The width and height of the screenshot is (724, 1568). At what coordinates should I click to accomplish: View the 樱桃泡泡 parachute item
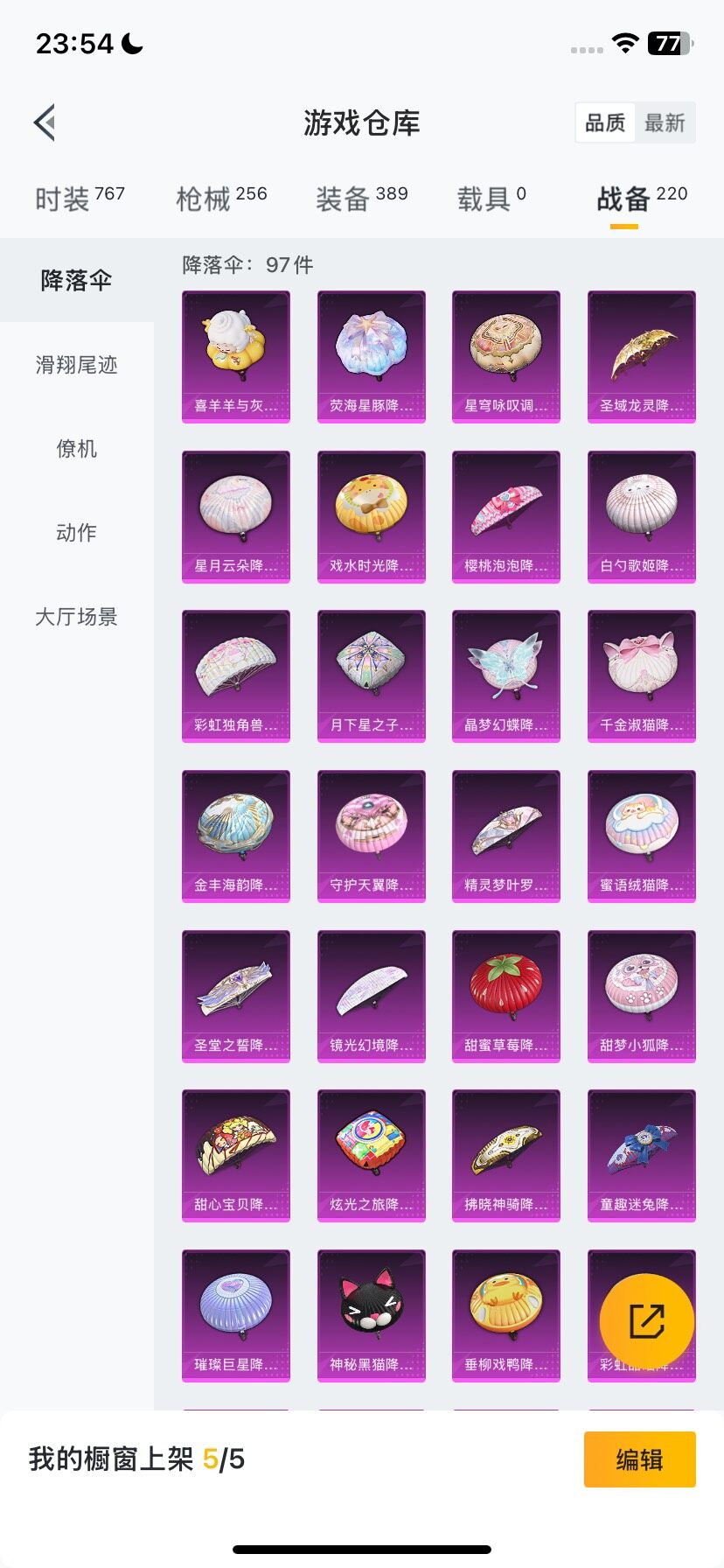(506, 516)
